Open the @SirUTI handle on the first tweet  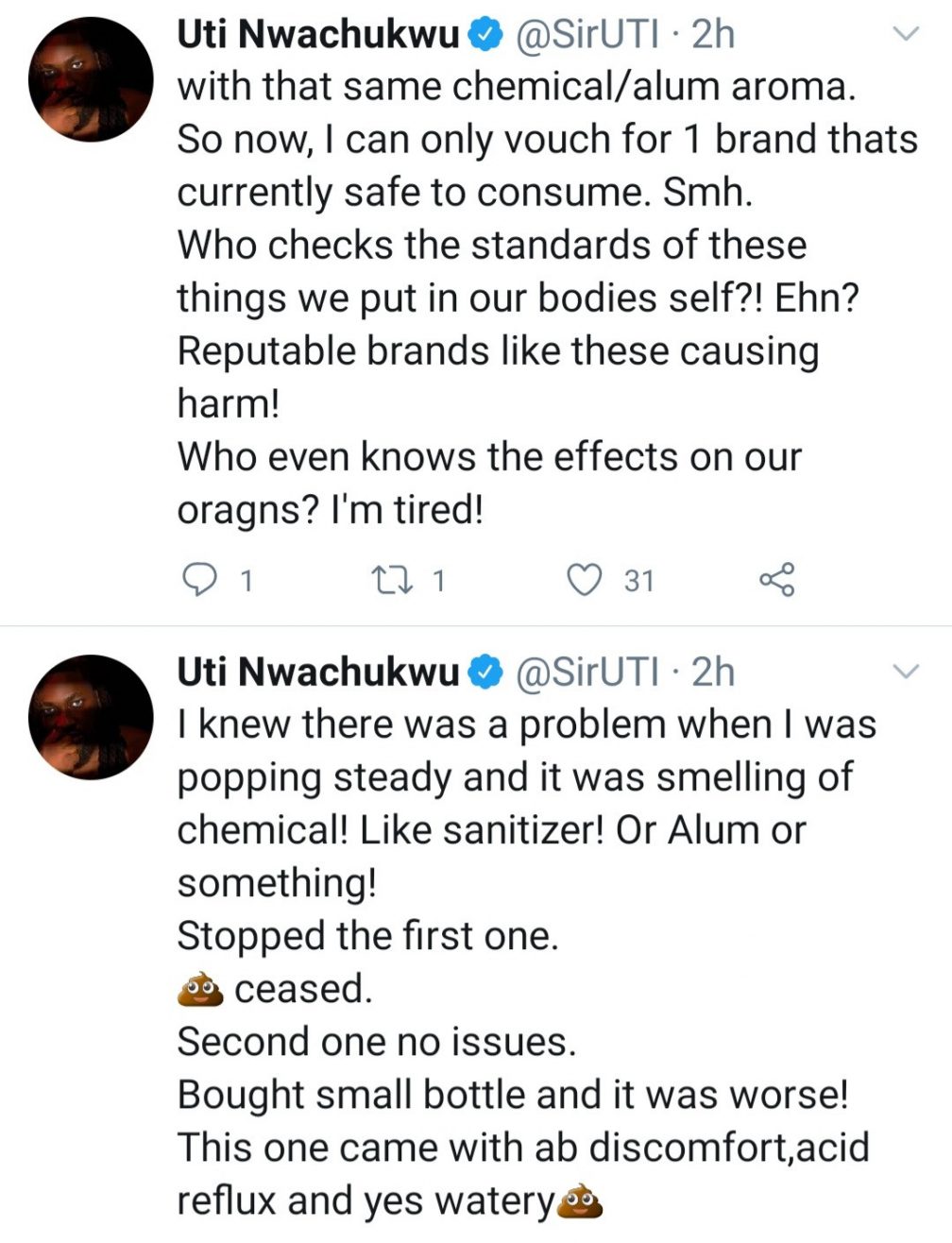[586, 35]
